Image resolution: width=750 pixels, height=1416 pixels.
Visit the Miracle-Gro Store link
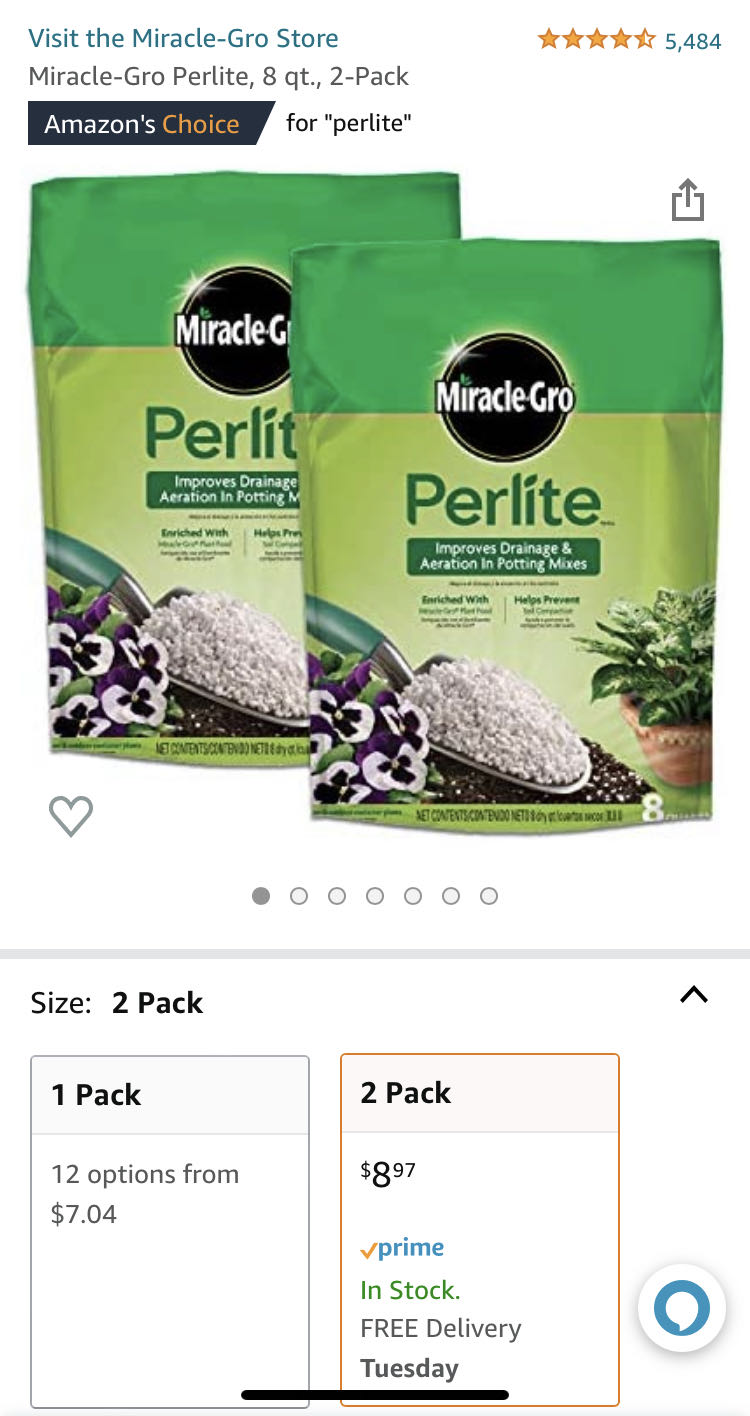point(183,39)
